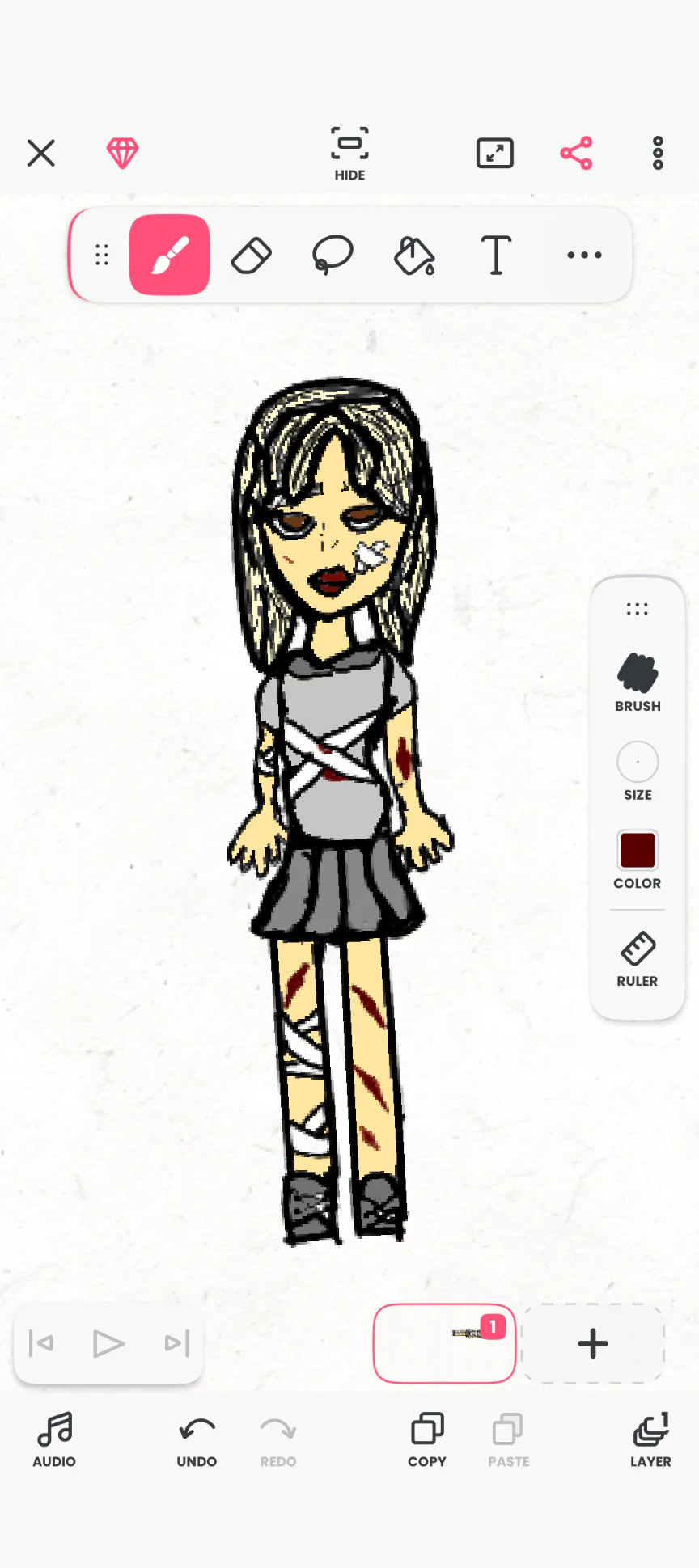Viewport: 699px width, 1568px height.
Task: Select the eraser tool
Action: click(x=252, y=256)
